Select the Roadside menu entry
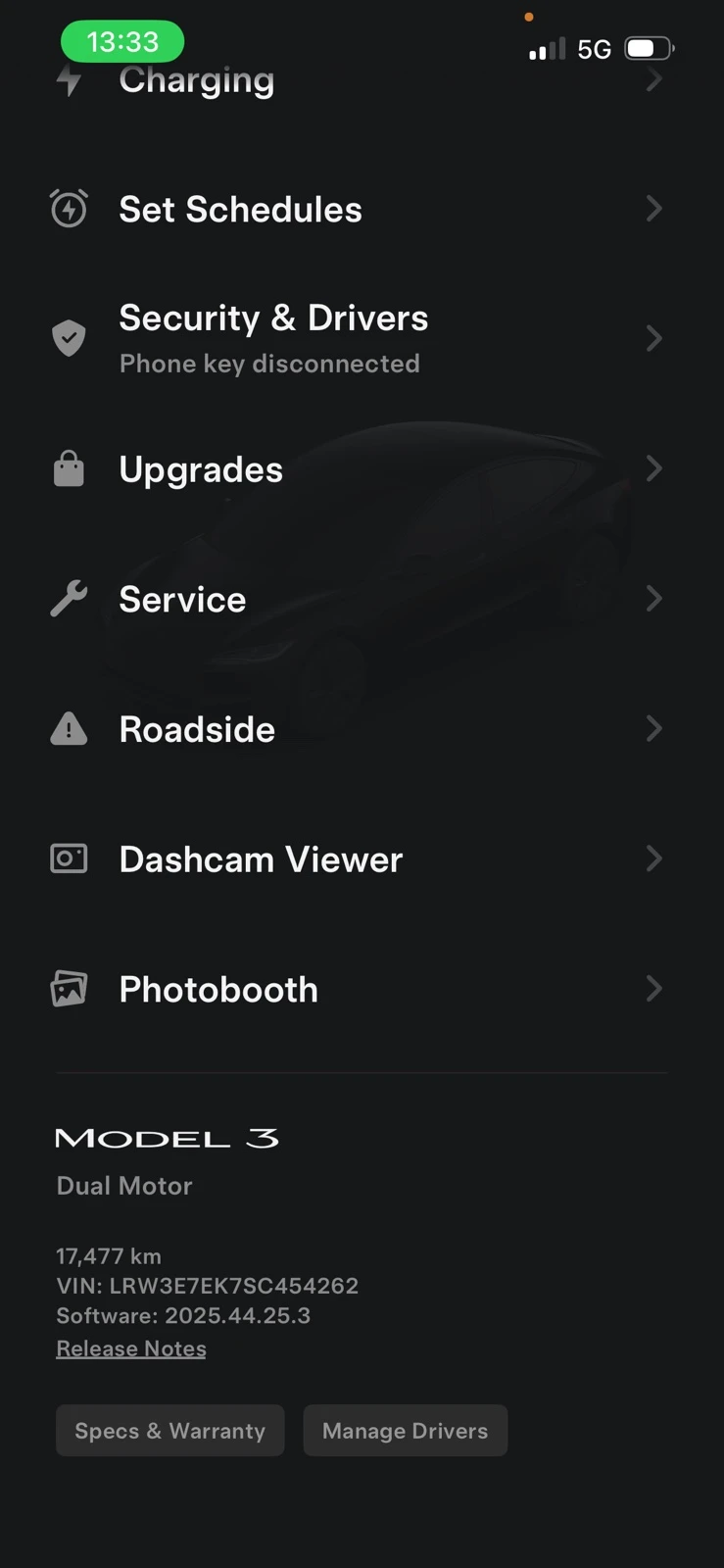The image size is (724, 1568). click(x=196, y=729)
